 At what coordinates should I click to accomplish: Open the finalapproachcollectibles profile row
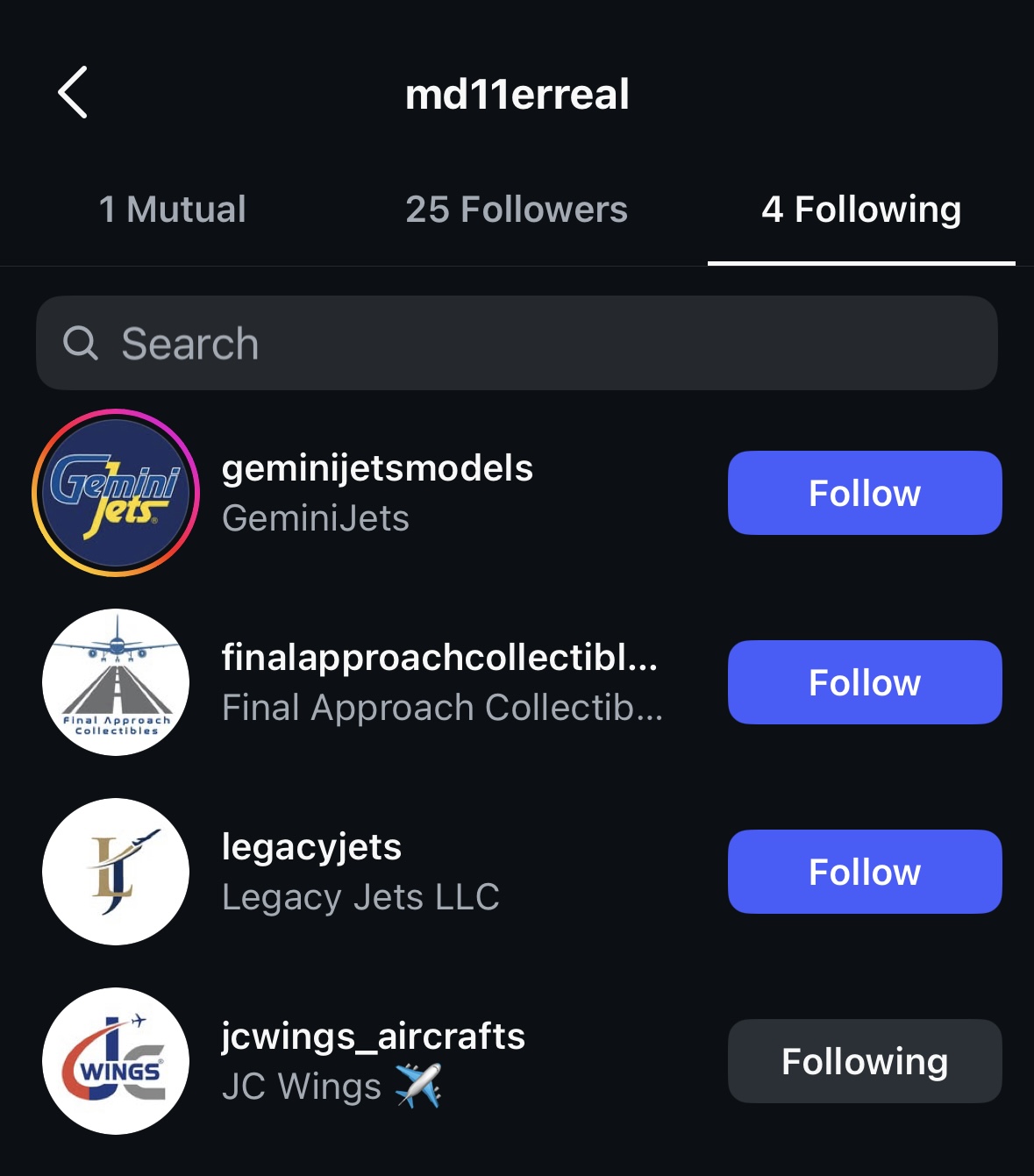click(x=439, y=682)
